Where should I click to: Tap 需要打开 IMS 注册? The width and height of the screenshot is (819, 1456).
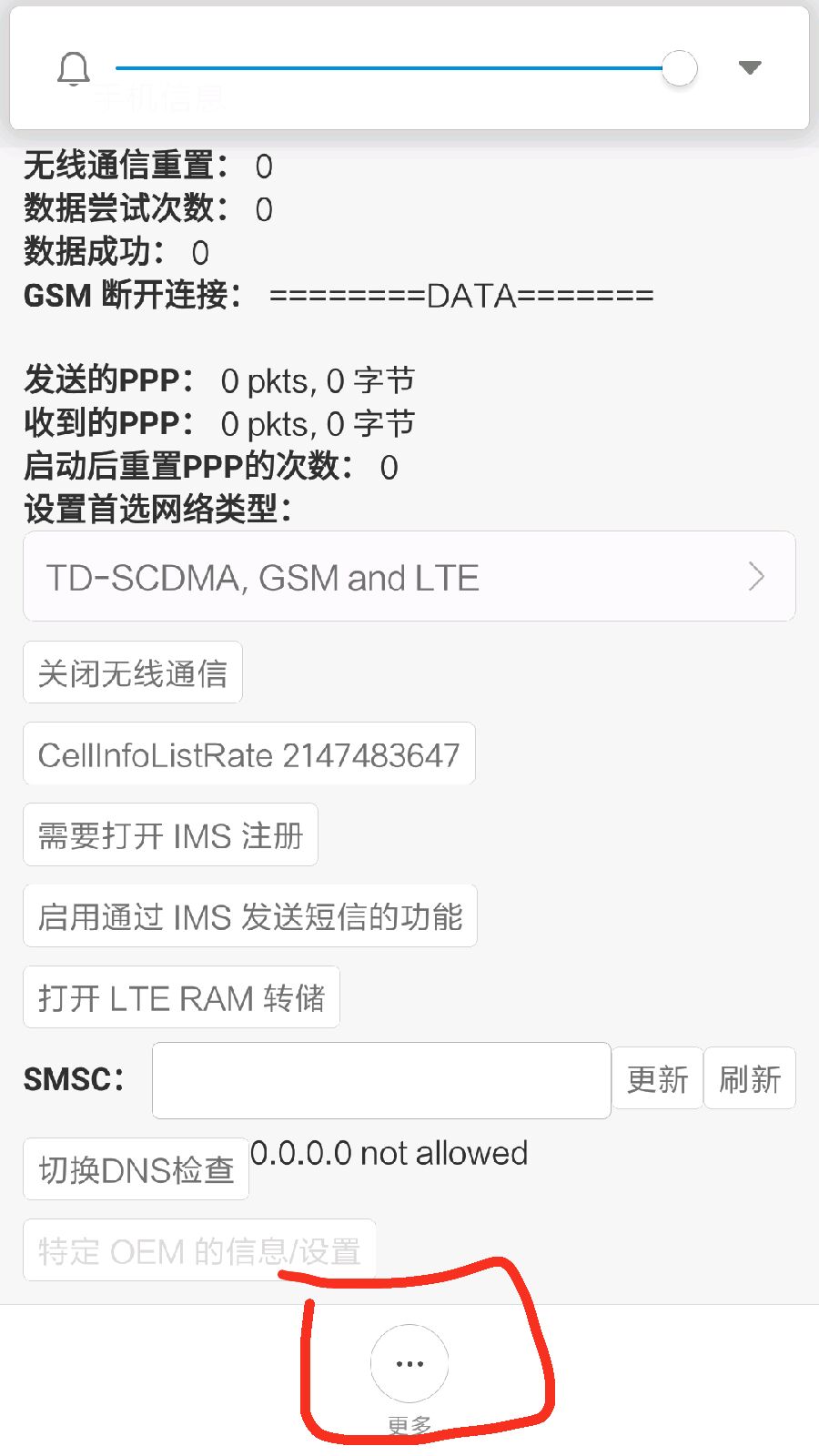tap(170, 834)
